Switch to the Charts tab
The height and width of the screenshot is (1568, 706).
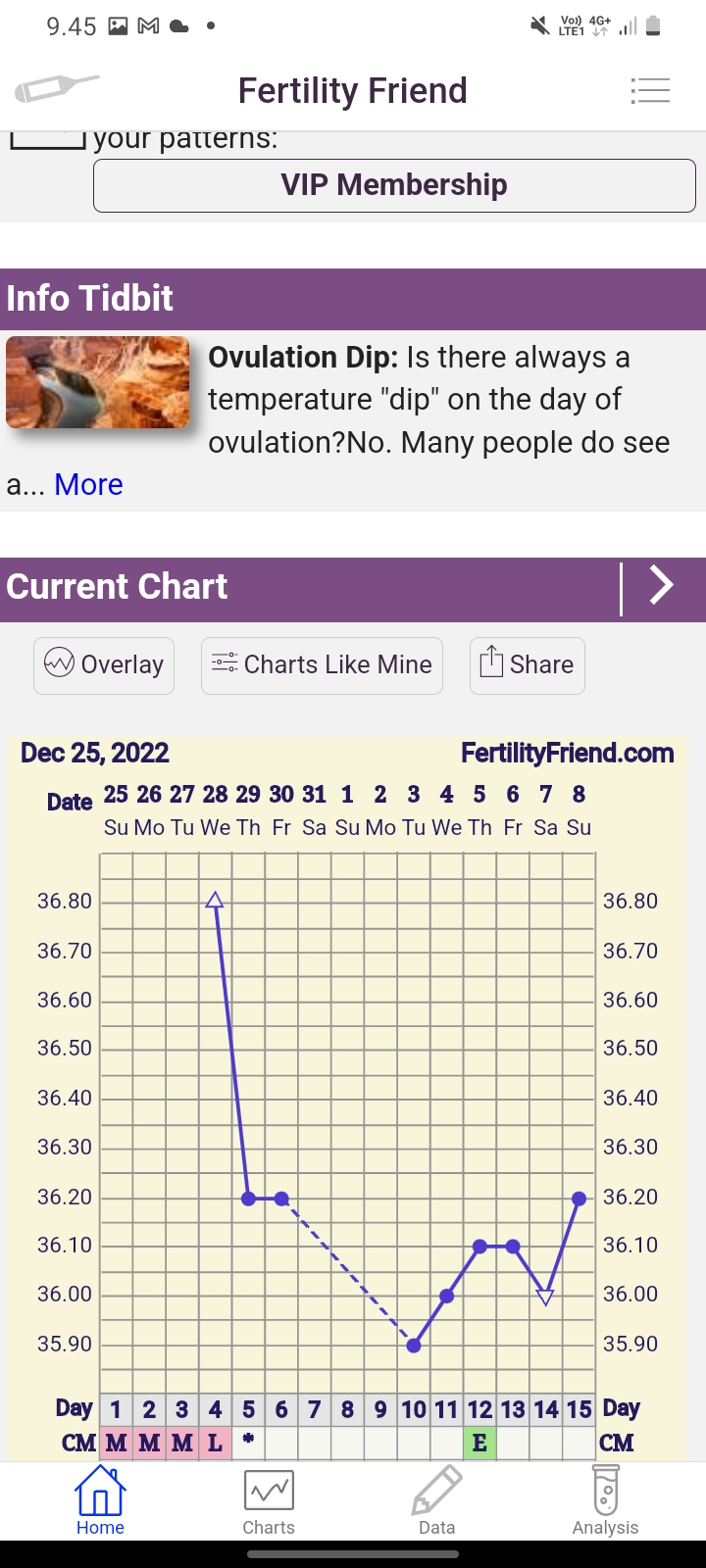[269, 1500]
